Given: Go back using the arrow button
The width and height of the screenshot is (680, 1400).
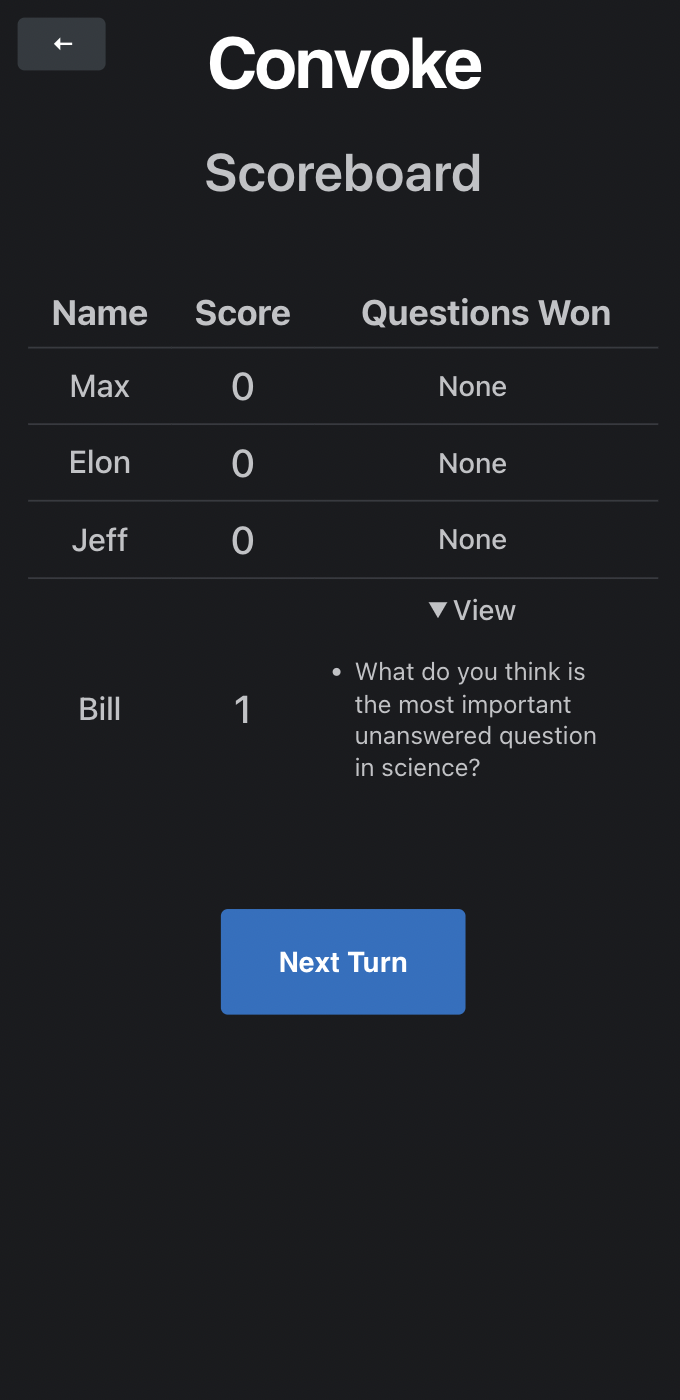Looking at the screenshot, I should [62, 44].
